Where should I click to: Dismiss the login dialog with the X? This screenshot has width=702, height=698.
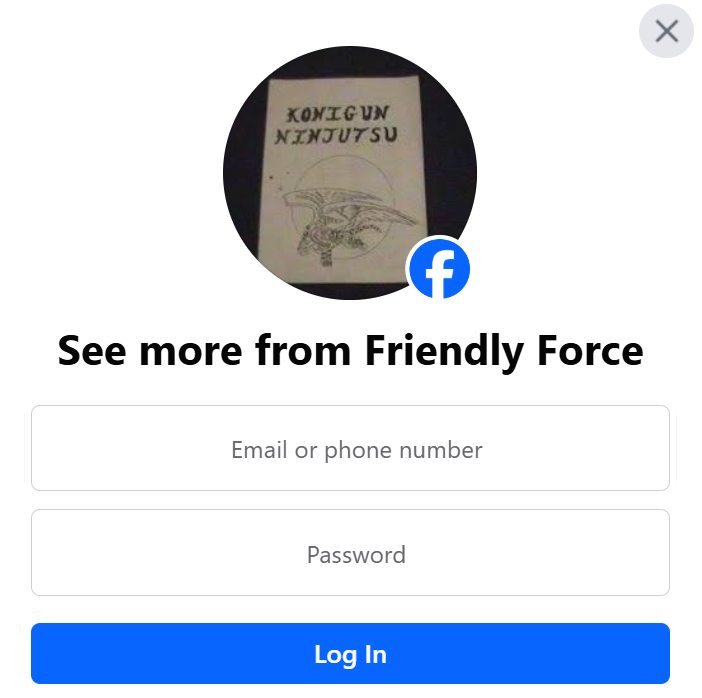666,31
